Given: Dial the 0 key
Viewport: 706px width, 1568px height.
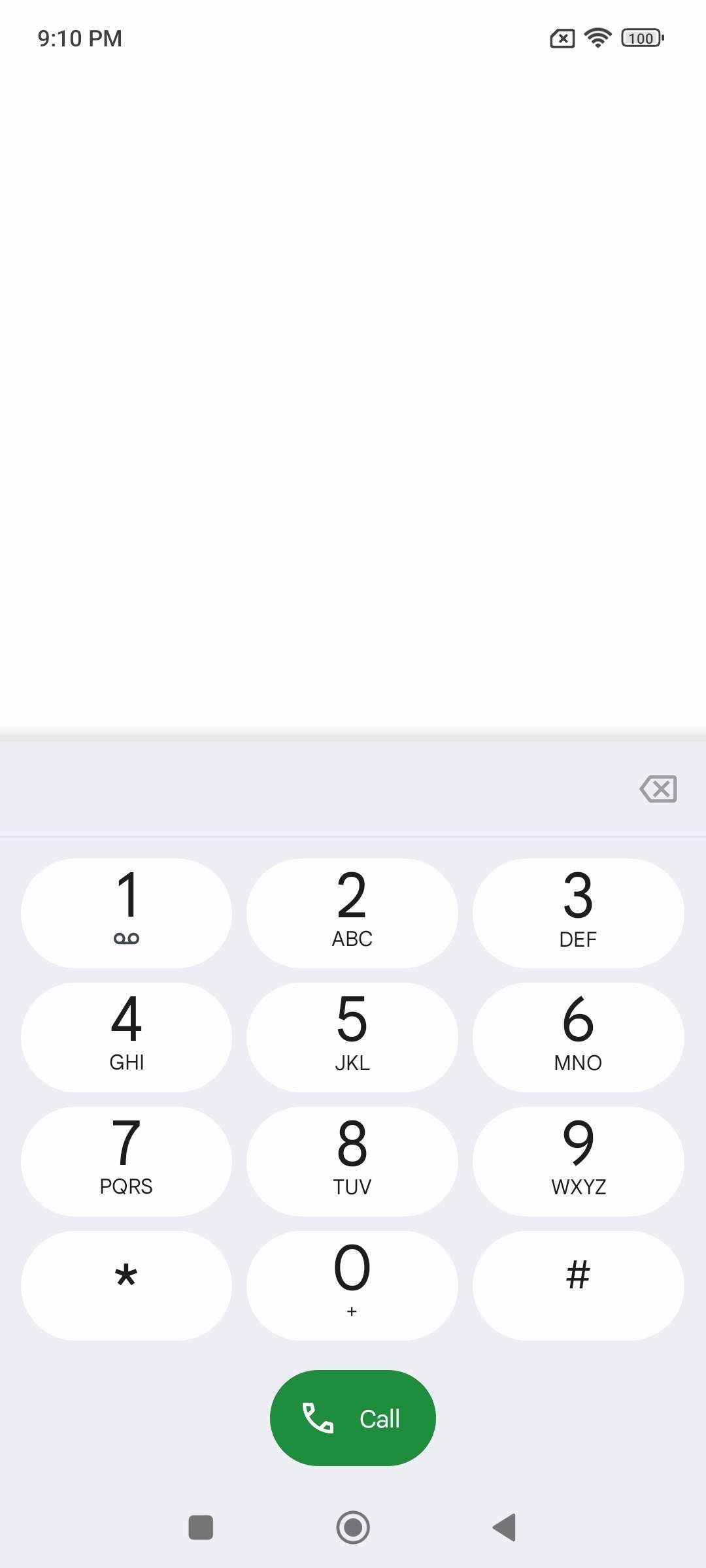Looking at the screenshot, I should [352, 1285].
